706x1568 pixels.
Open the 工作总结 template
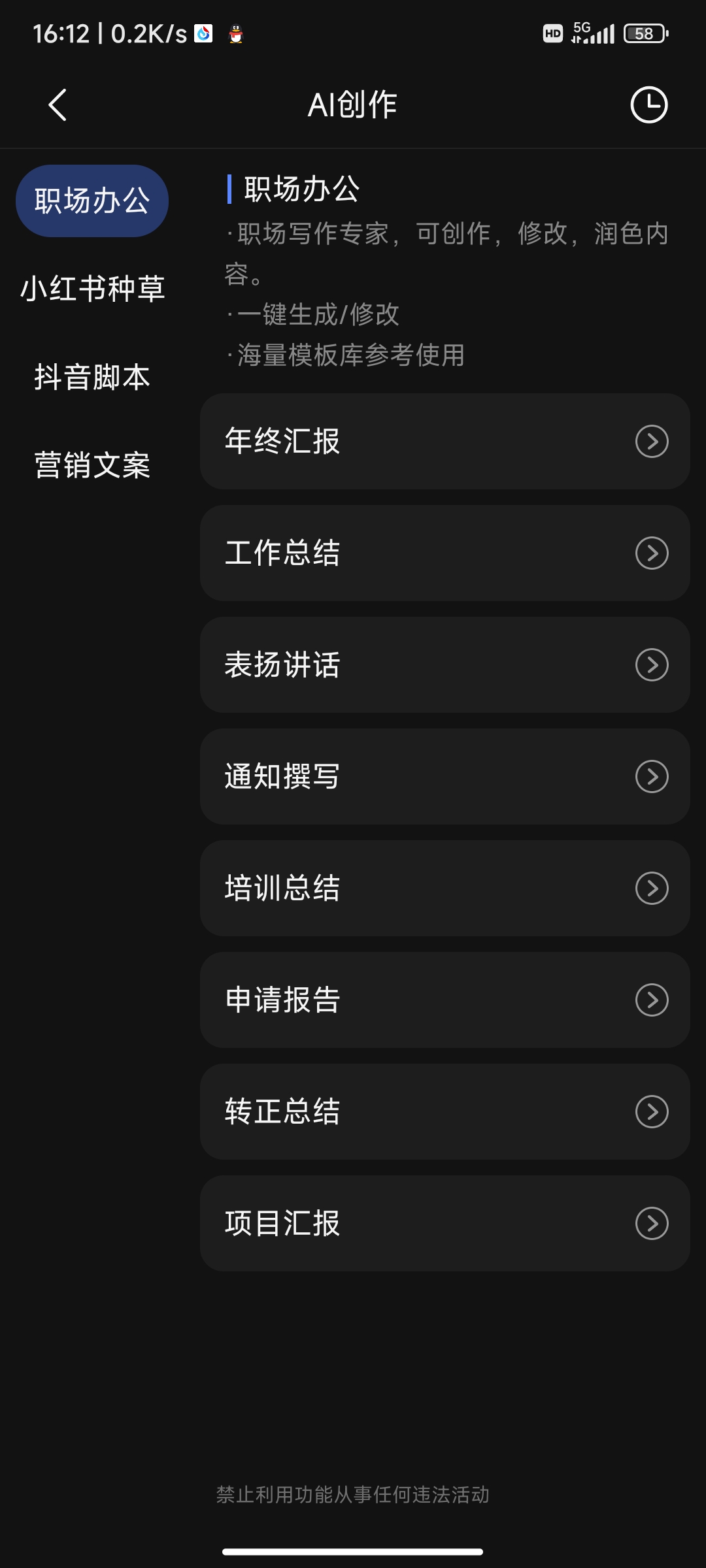pos(445,553)
